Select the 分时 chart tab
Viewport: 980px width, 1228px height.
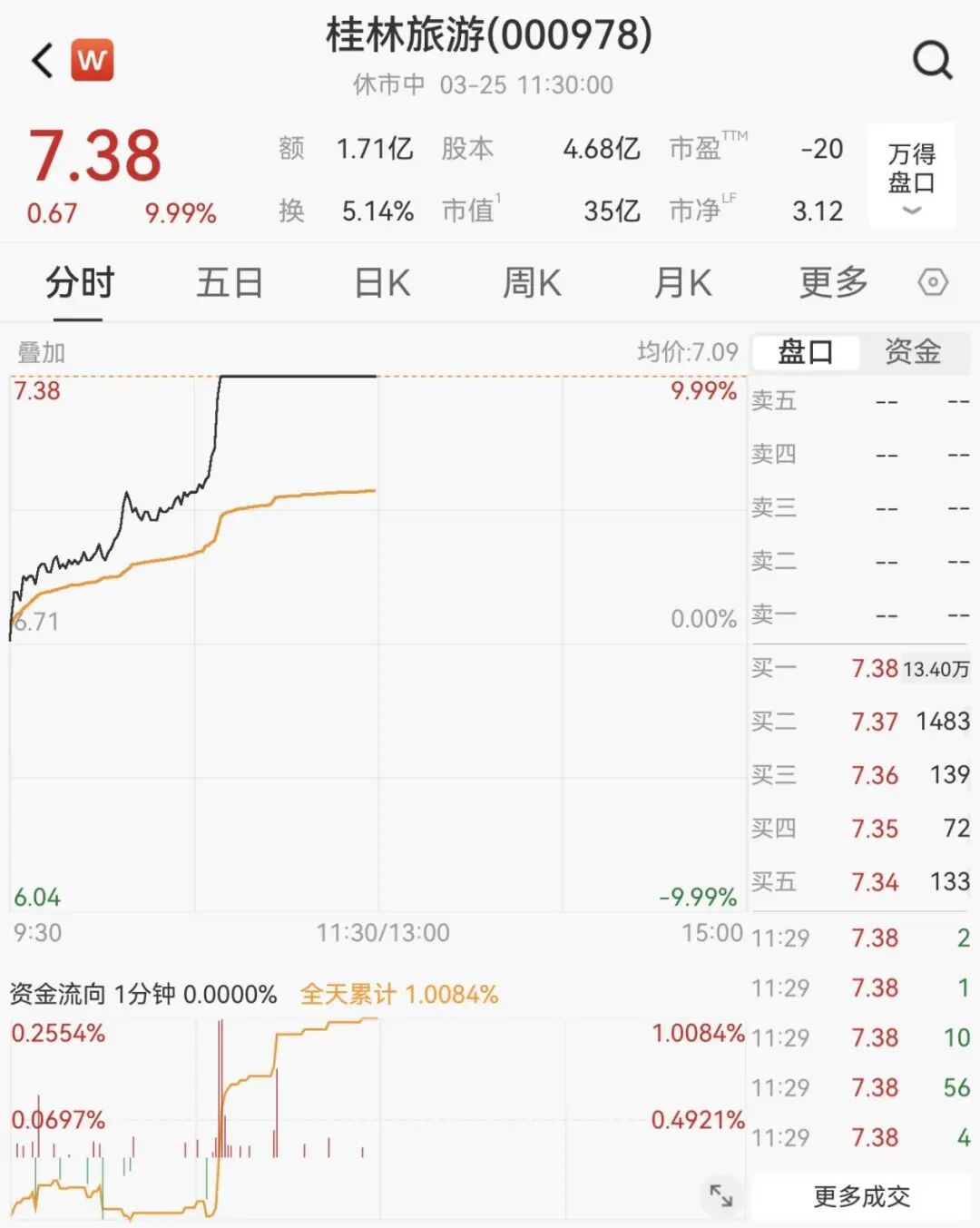(x=79, y=283)
